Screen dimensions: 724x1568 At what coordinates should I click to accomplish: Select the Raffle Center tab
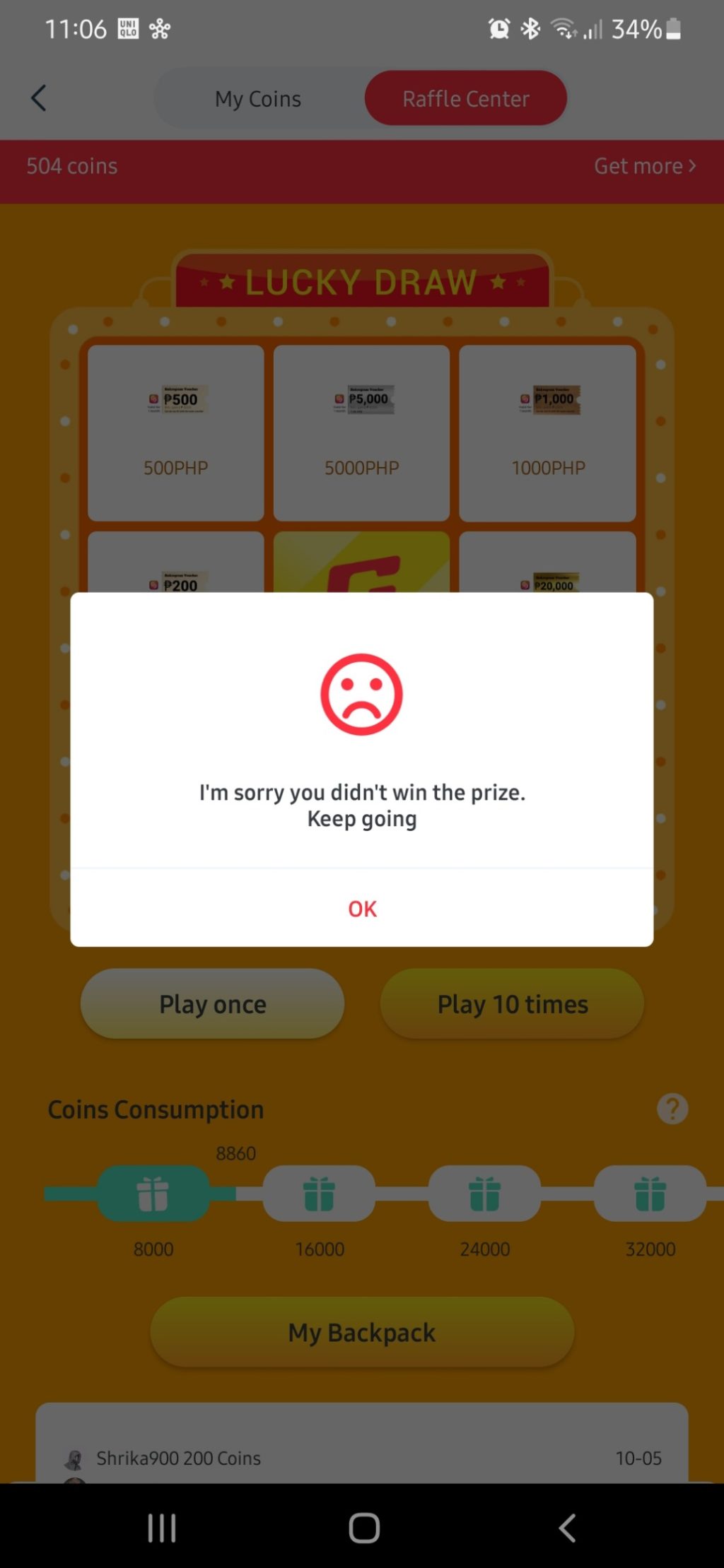pos(465,99)
